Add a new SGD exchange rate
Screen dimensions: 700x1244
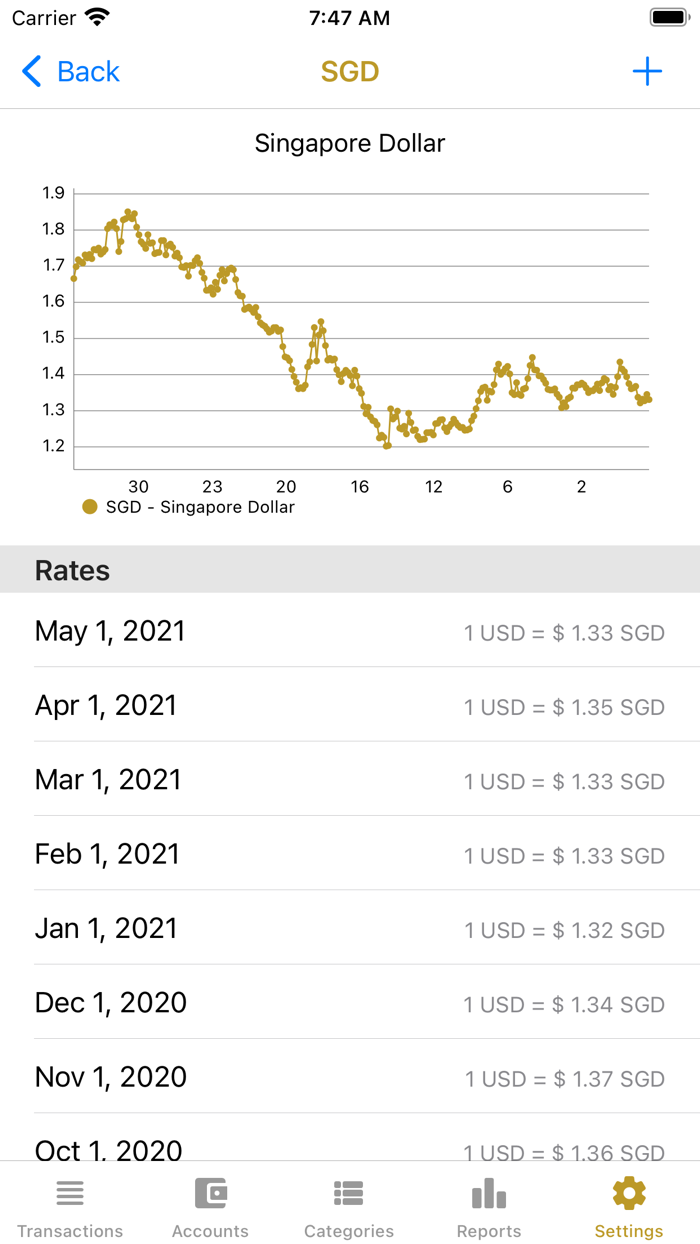[x=647, y=72]
